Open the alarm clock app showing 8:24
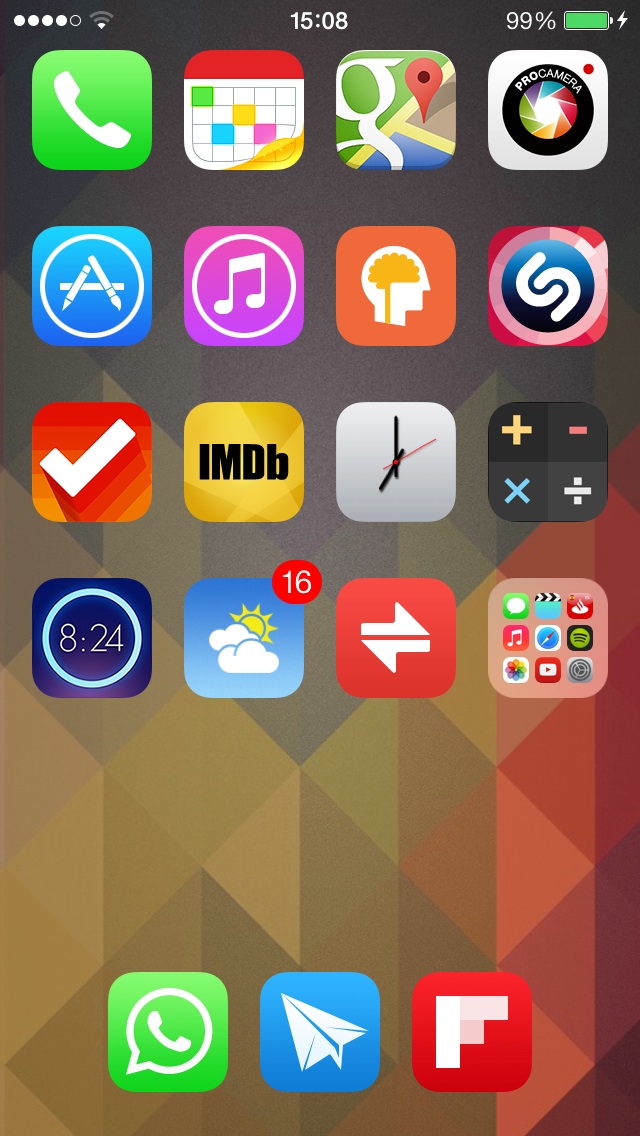This screenshot has height=1136, width=640. (x=92, y=638)
